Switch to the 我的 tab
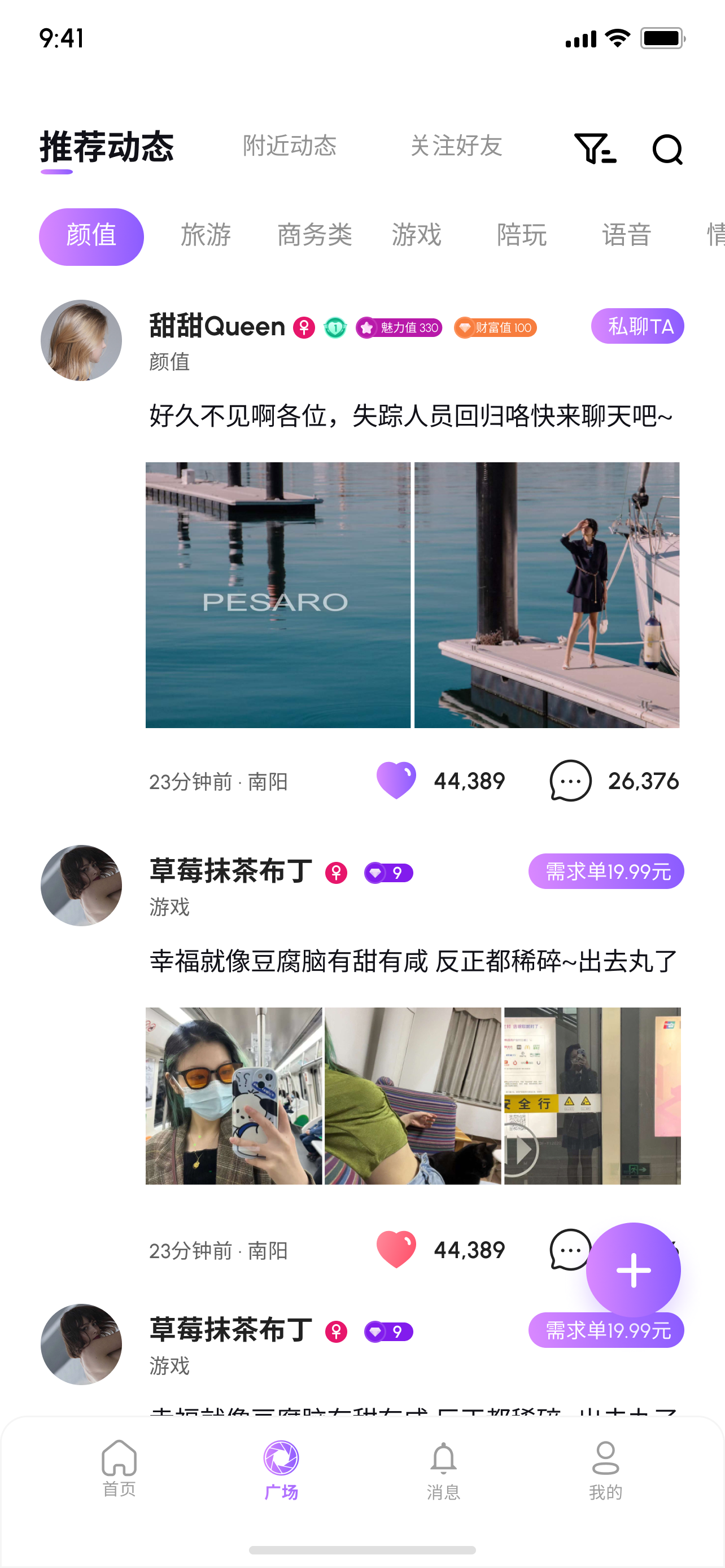 (605, 1470)
